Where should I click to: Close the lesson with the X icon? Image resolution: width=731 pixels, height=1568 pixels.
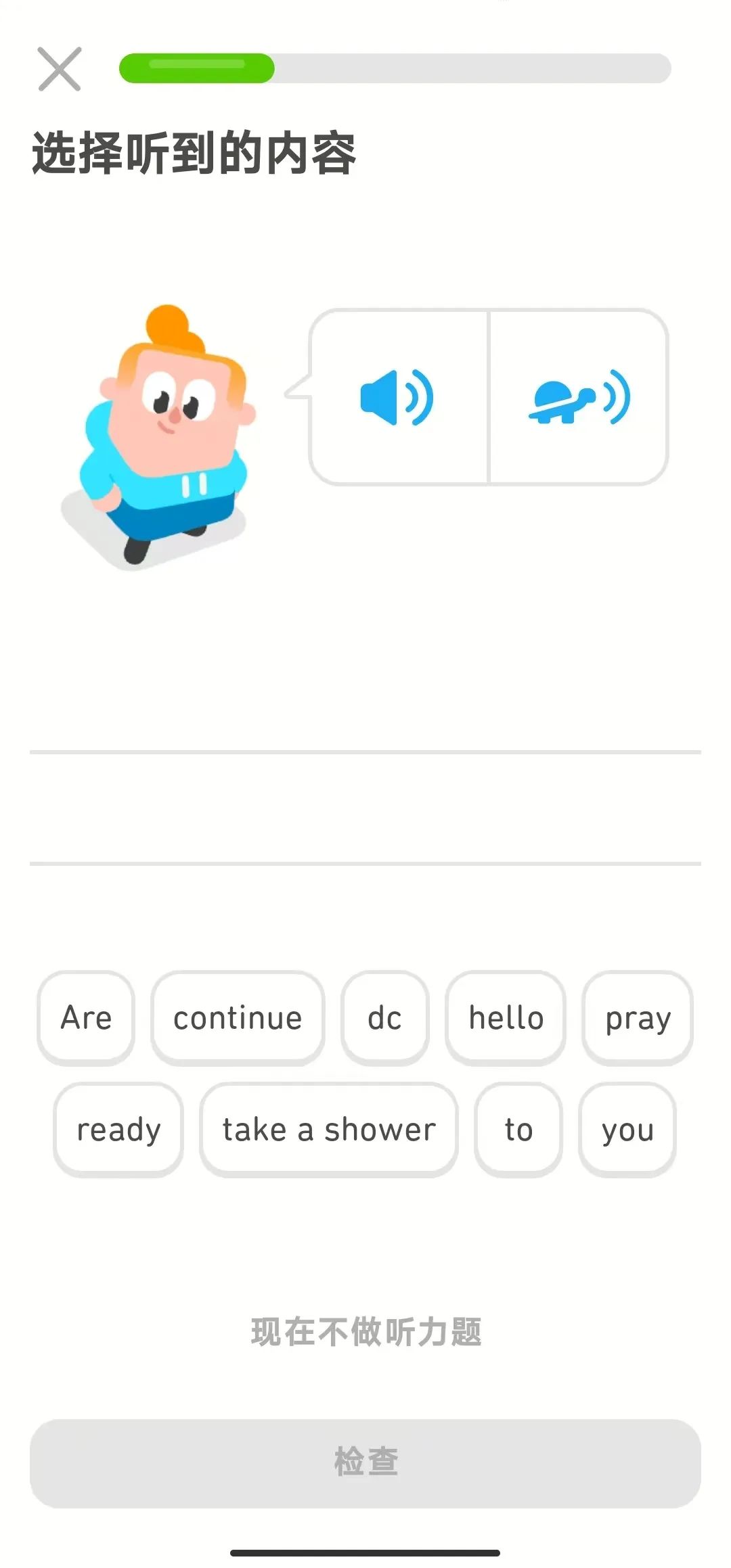pyautogui.click(x=60, y=68)
